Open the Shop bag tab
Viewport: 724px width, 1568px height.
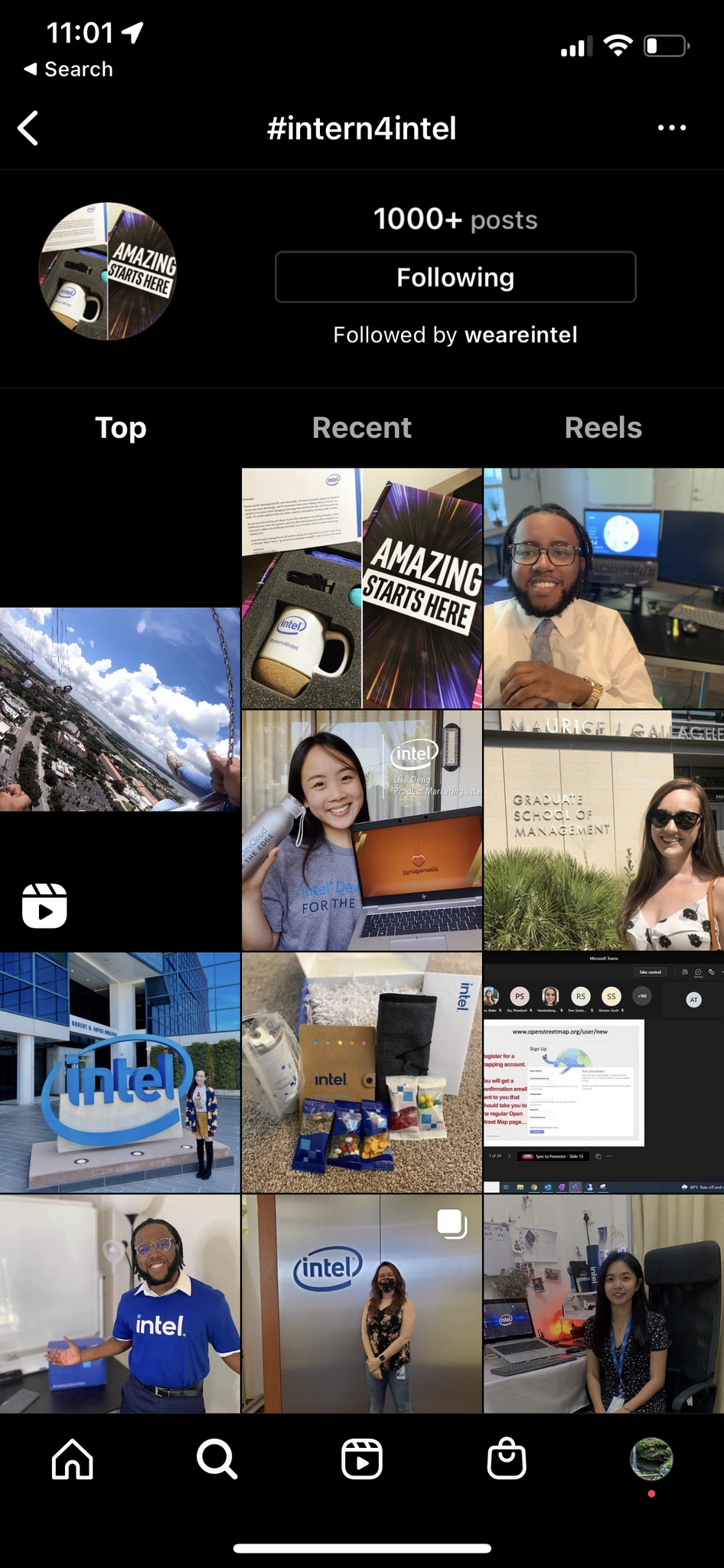click(507, 1459)
